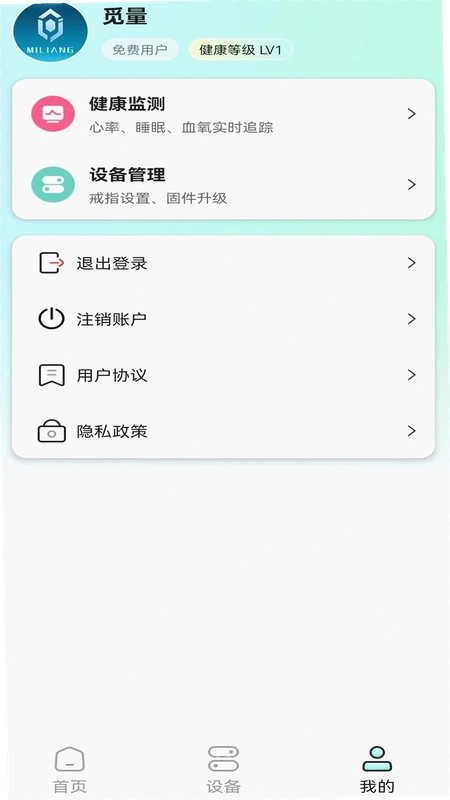Screen dimensions: 450x800
Task: Open 设备管理 device management
Action: [223, 185]
